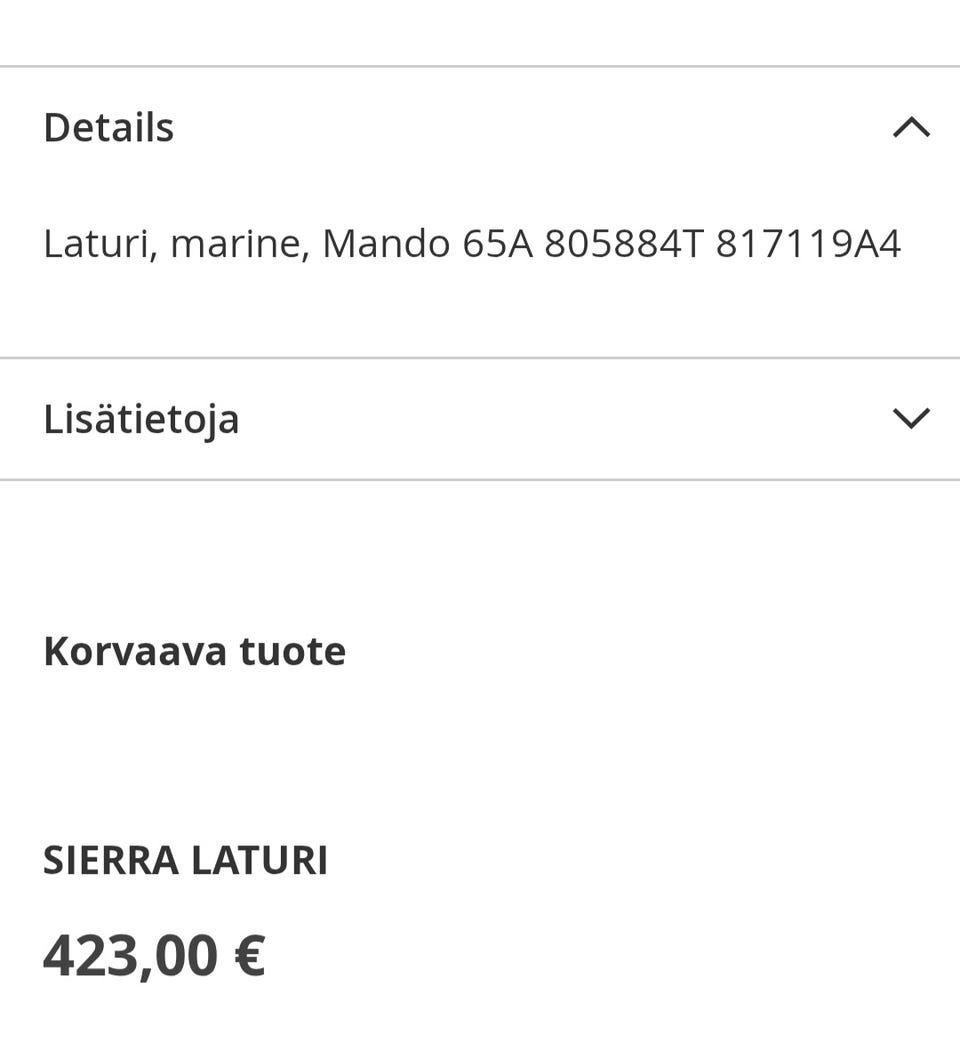Select the Lisätietoja header text
960x1042 pixels.
140,419
